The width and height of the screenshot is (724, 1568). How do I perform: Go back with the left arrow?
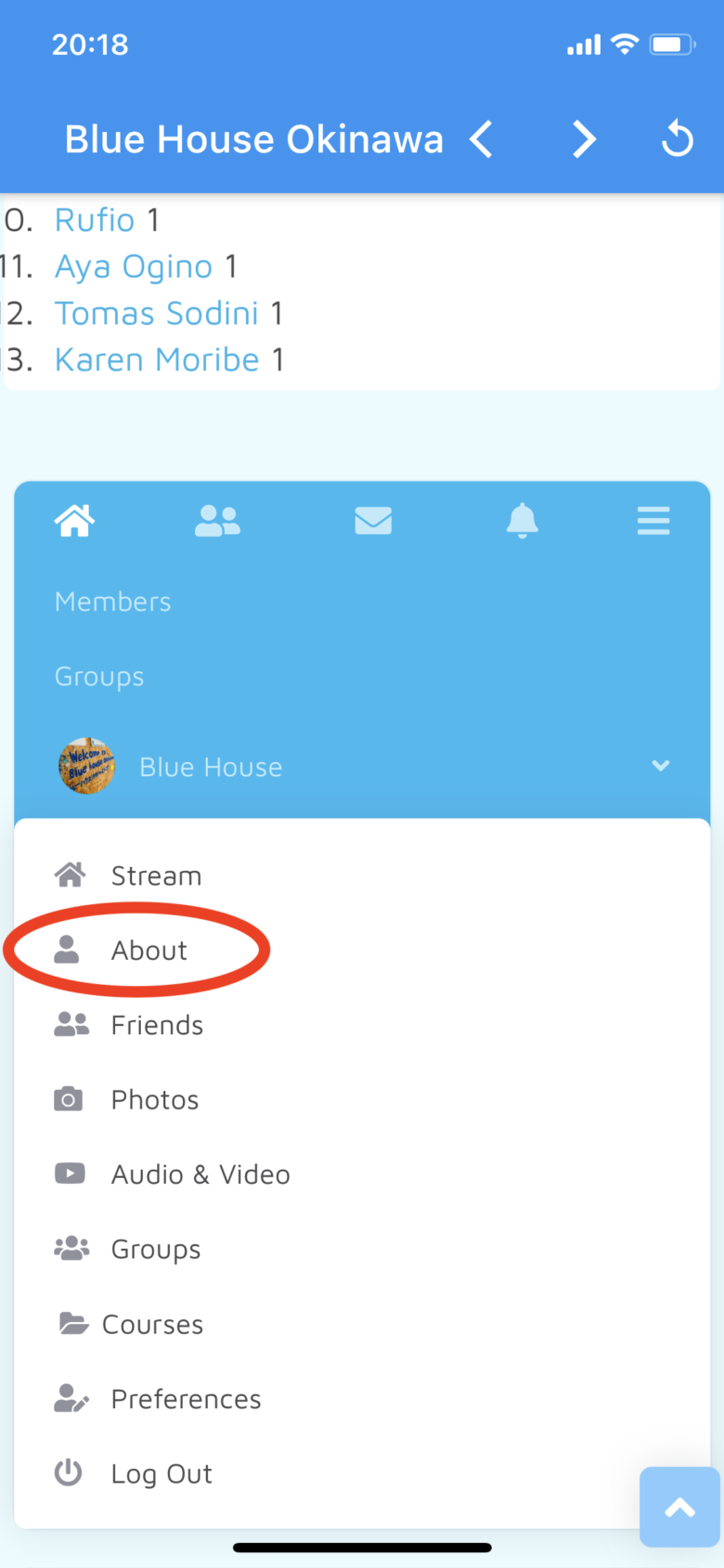pyautogui.click(x=481, y=140)
